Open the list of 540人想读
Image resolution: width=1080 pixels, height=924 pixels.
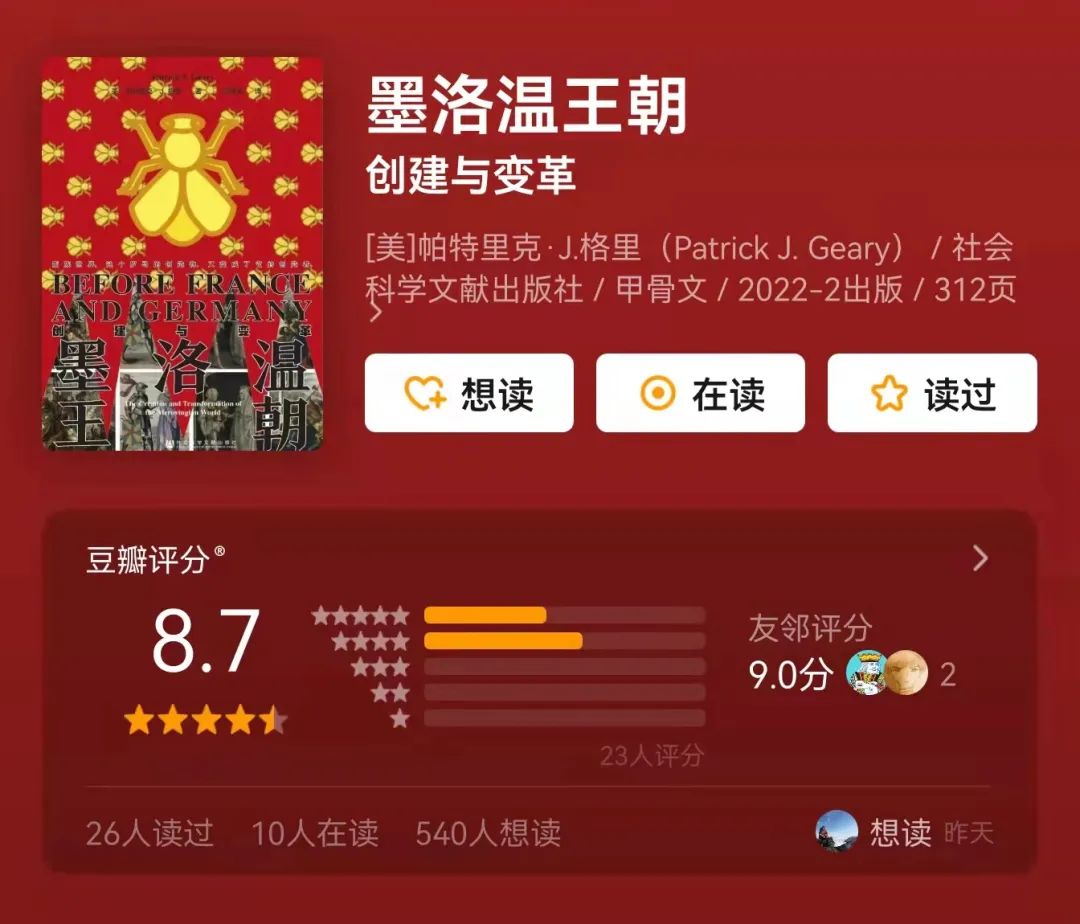[488, 833]
